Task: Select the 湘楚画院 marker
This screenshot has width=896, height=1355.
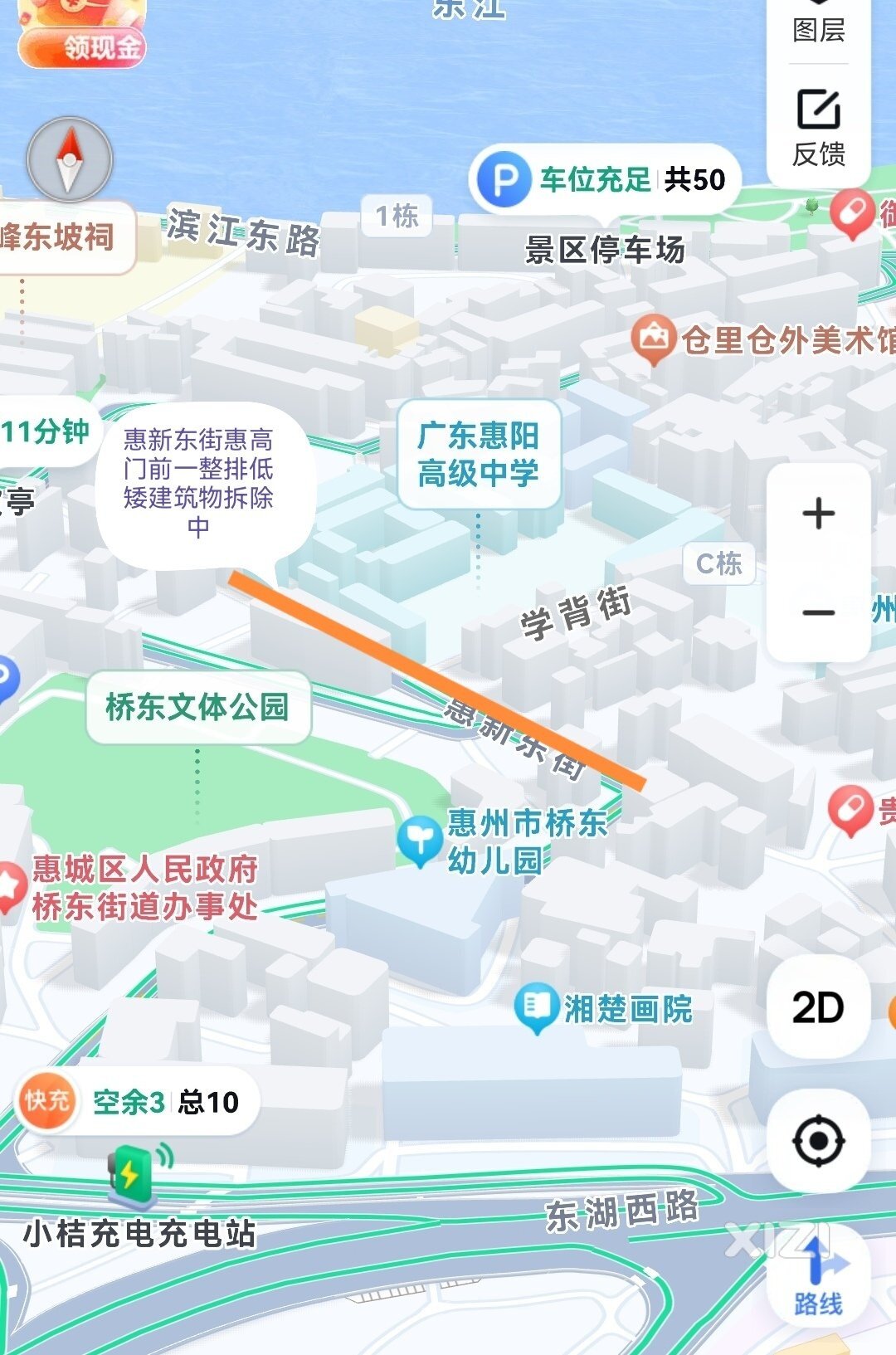Action: tap(537, 1008)
